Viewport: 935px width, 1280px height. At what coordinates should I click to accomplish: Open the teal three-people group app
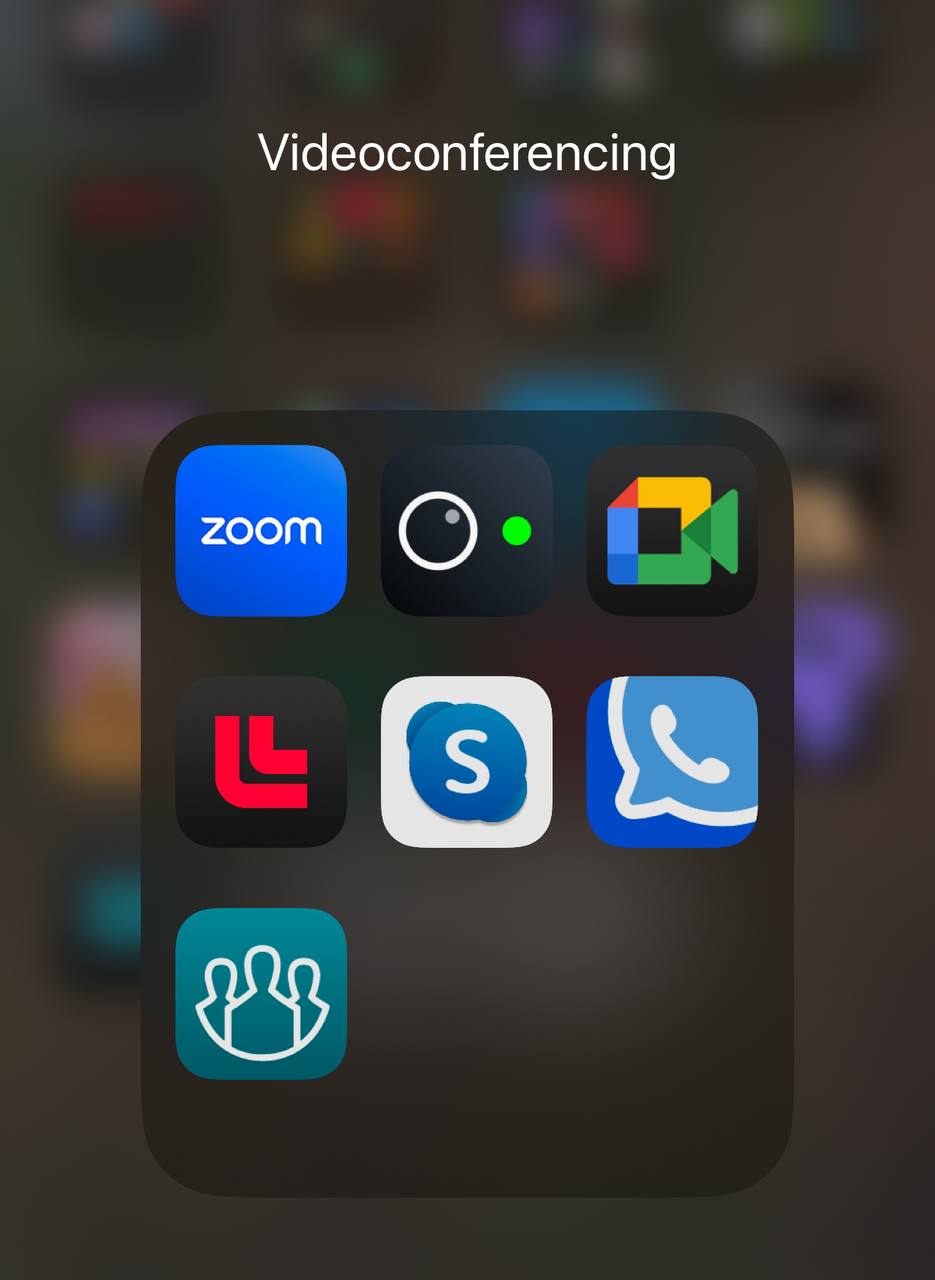(261, 994)
